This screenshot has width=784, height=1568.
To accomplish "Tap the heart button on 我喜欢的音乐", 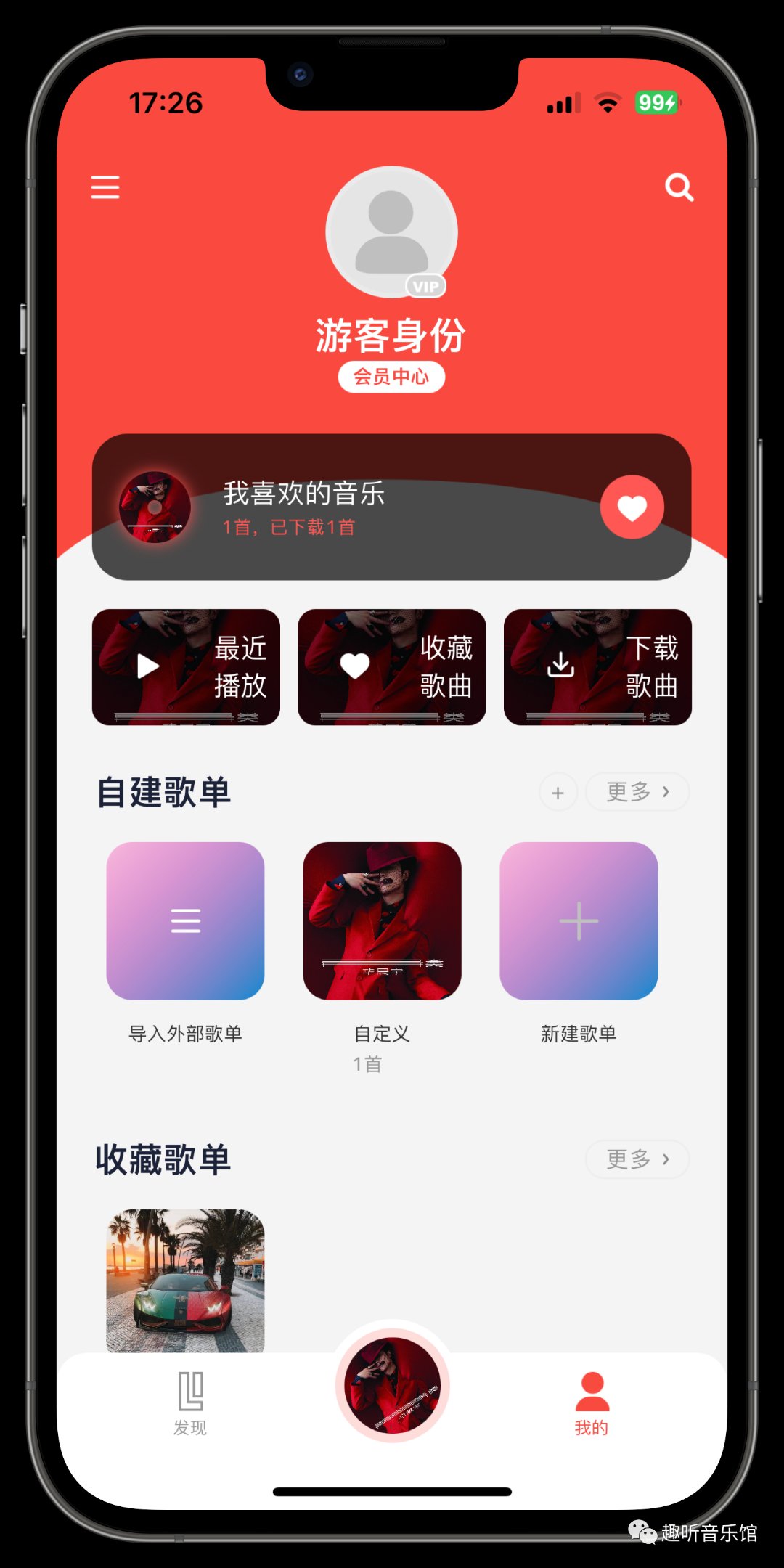I will click(632, 507).
